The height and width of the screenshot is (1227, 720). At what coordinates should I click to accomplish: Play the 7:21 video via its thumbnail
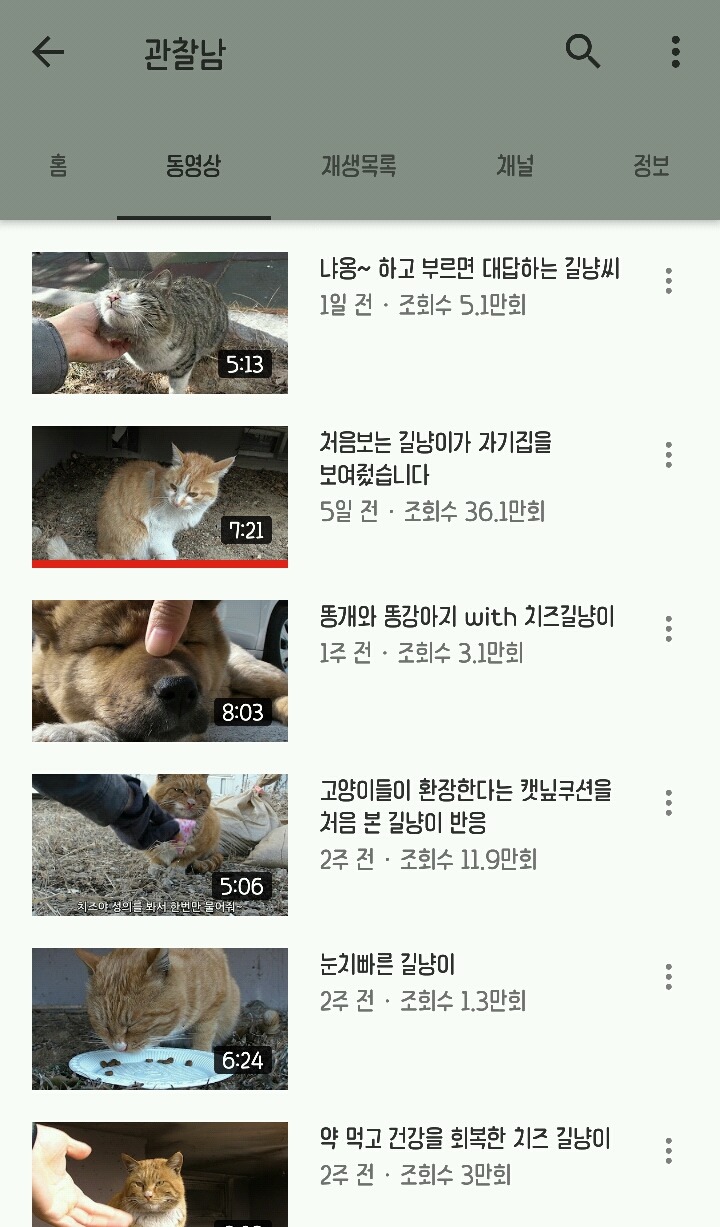click(x=159, y=490)
